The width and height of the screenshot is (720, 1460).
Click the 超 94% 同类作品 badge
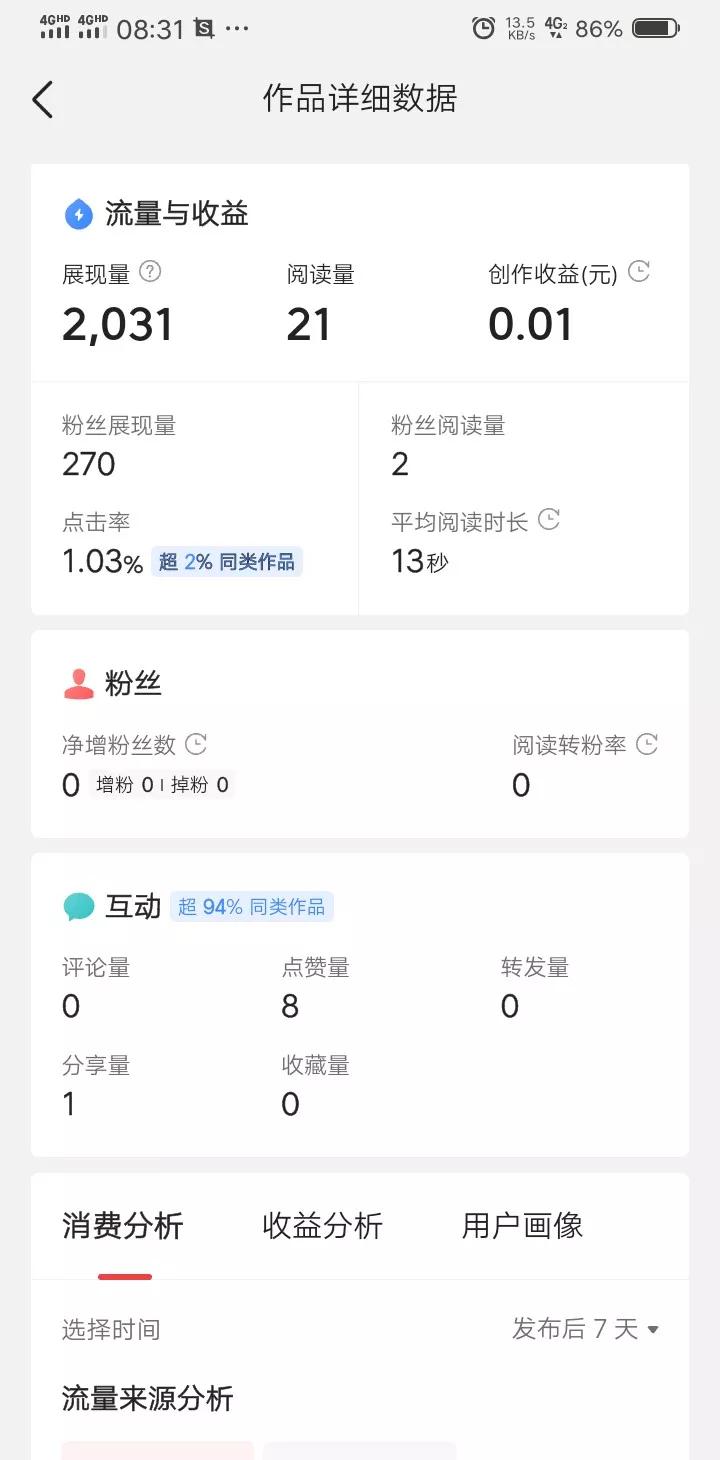click(251, 906)
